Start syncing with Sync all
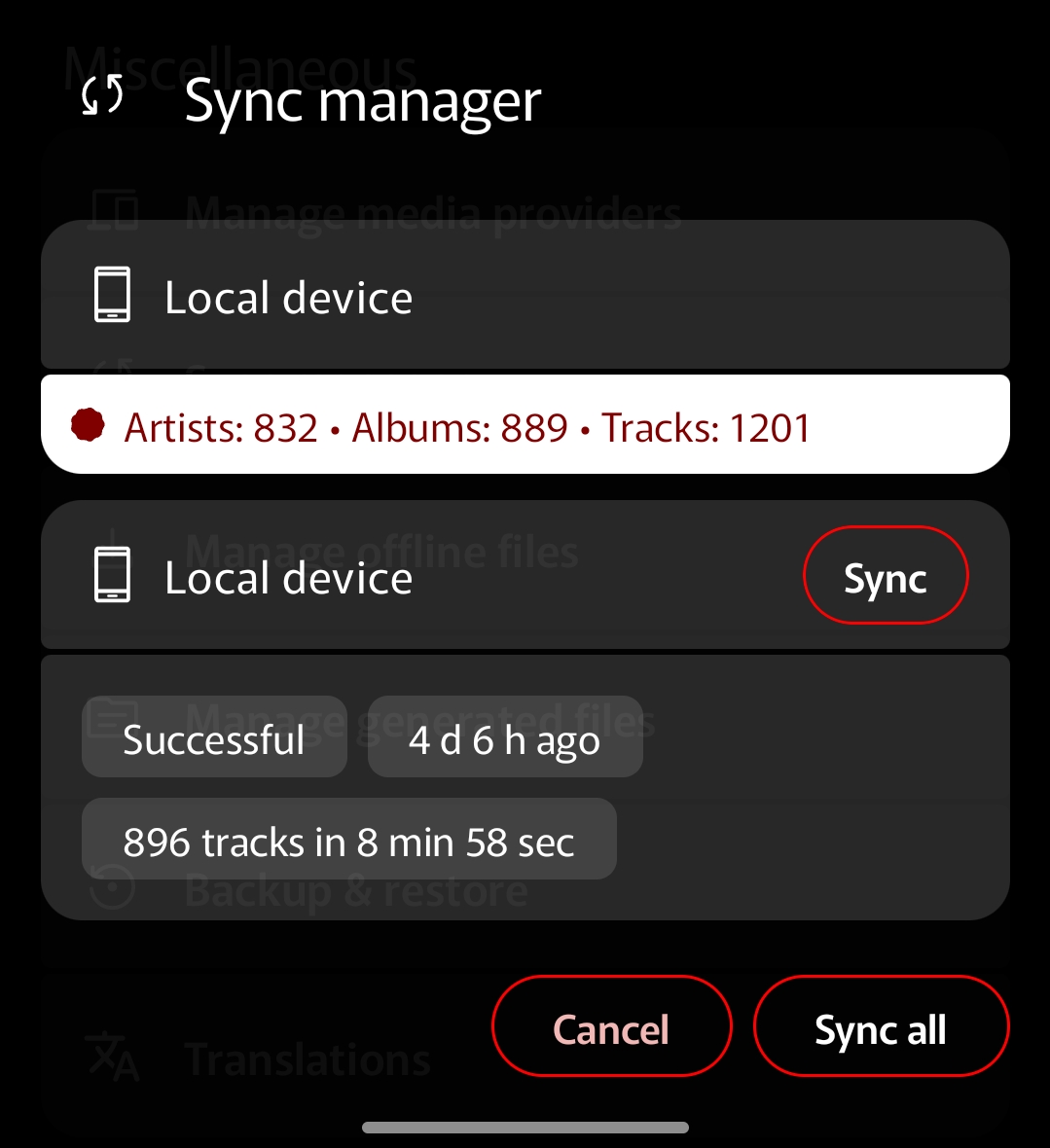1050x1148 pixels. [x=881, y=1026]
